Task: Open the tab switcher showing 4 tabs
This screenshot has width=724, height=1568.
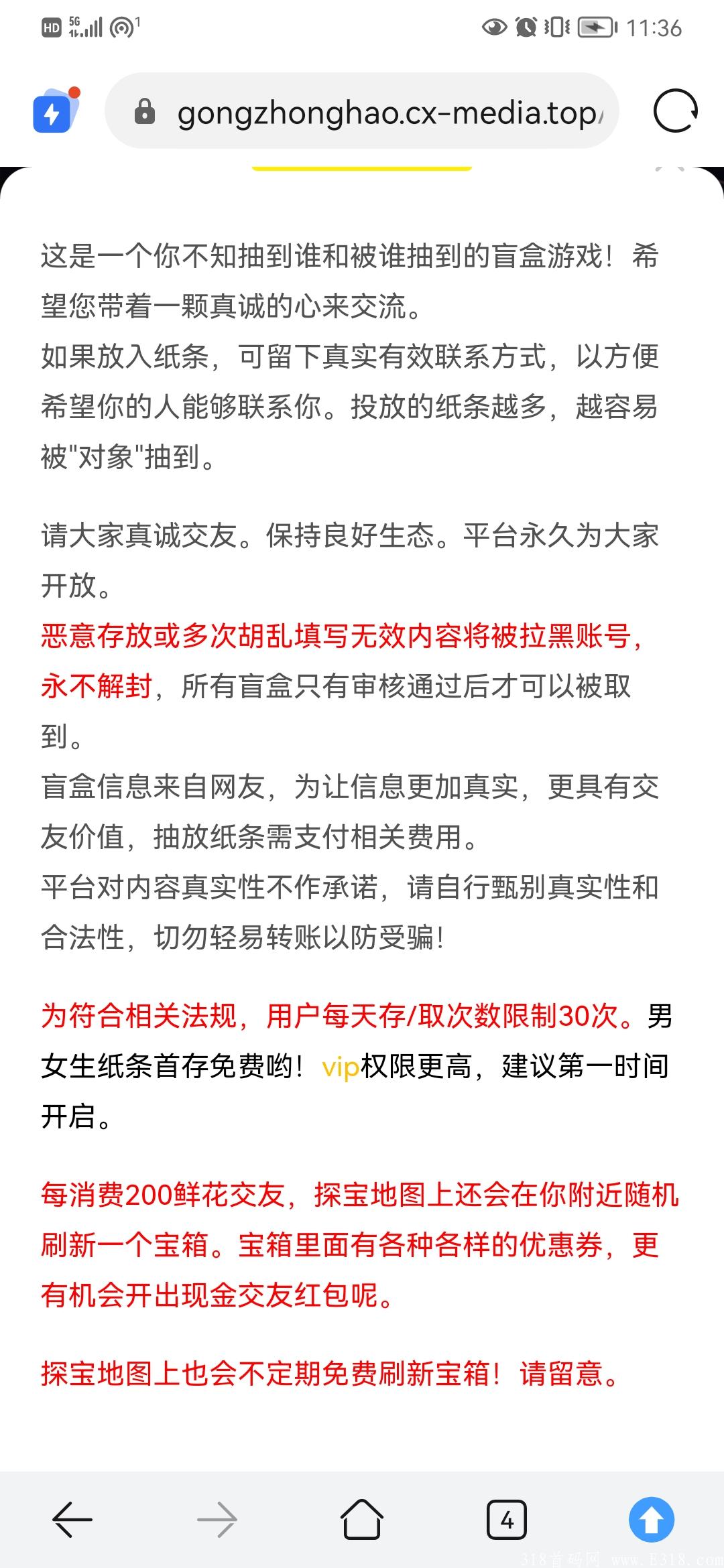Action: 507,1519
